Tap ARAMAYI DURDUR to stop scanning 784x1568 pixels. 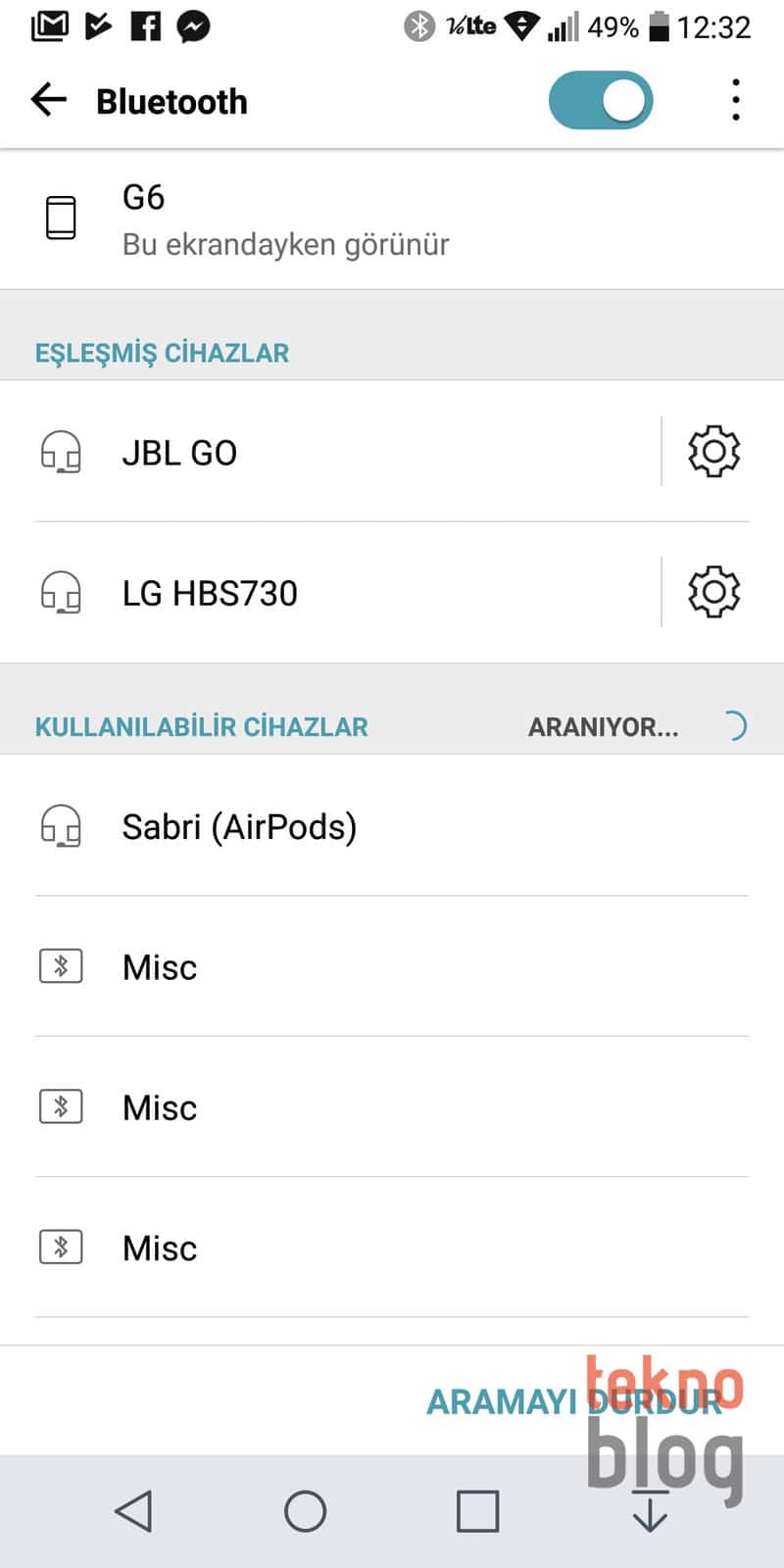tap(573, 1401)
